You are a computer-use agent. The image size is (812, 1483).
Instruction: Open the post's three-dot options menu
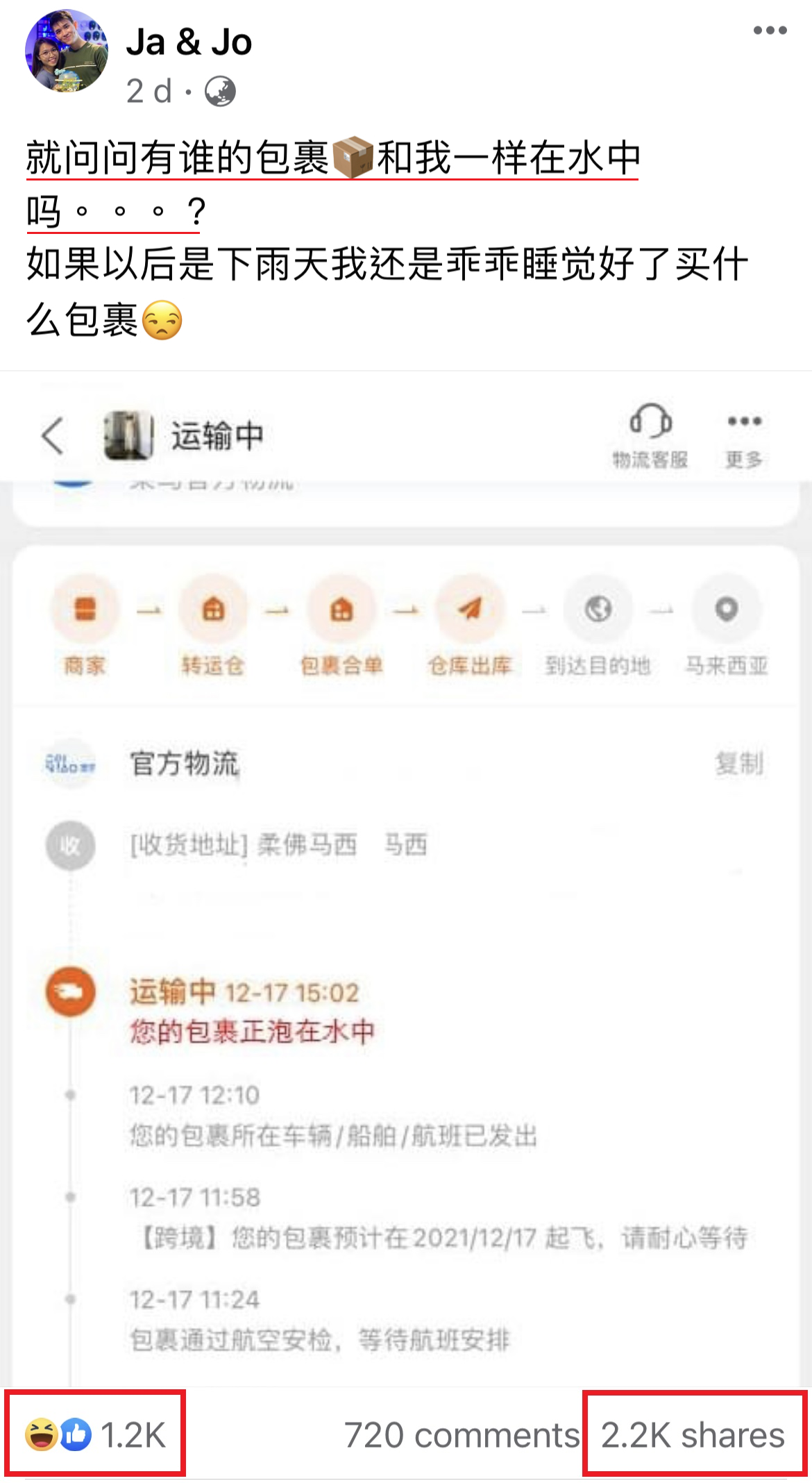click(770, 31)
